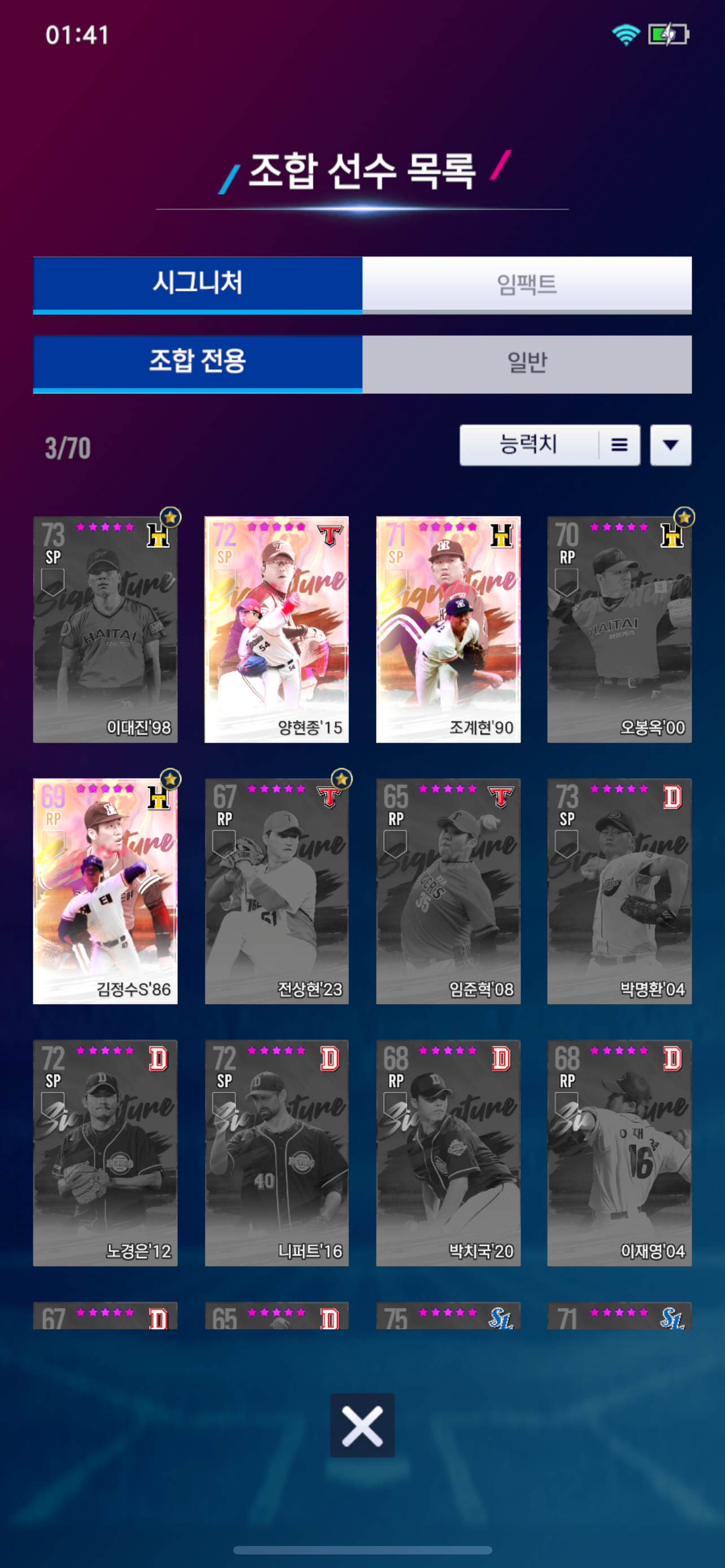Open the 박명환'04 player card

pyautogui.click(x=619, y=891)
